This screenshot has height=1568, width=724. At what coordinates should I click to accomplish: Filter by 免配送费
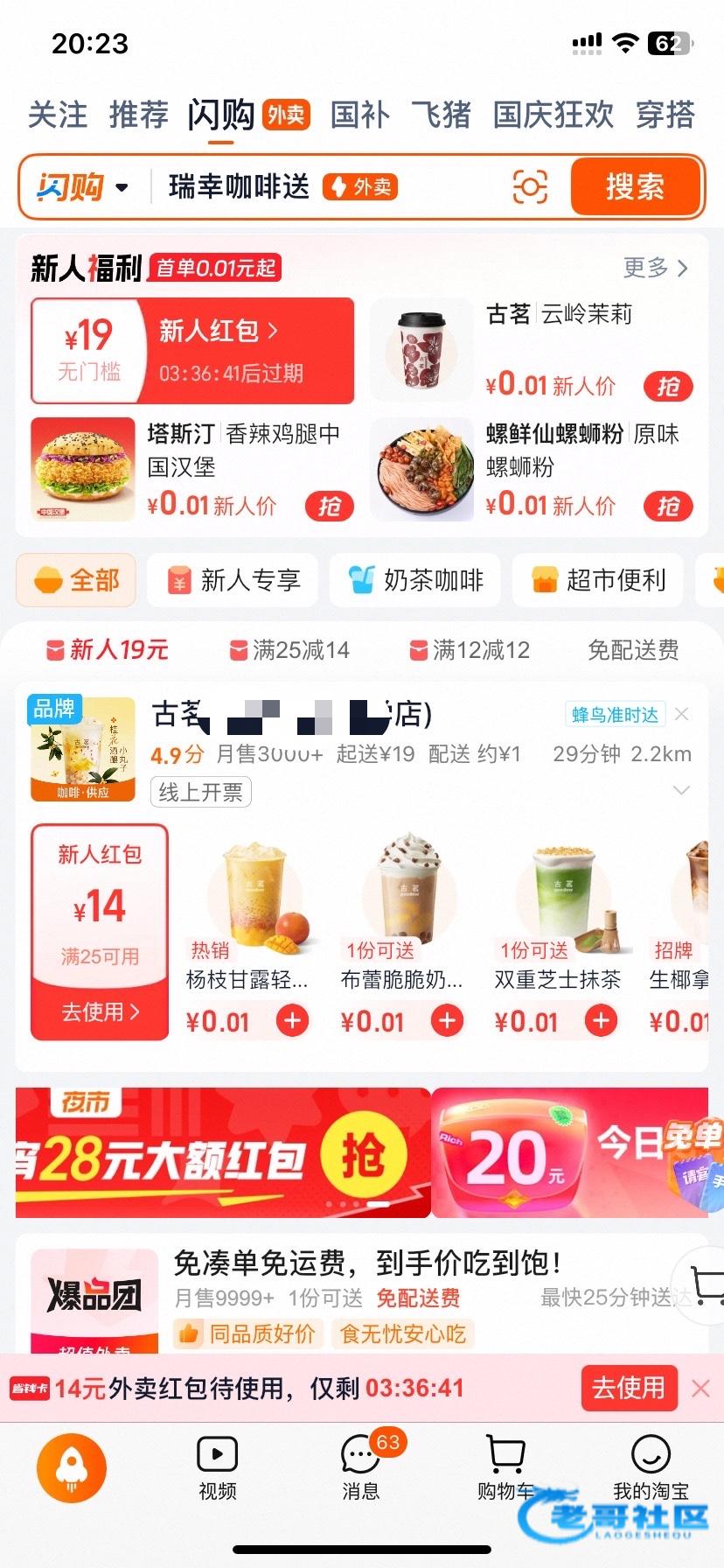click(633, 650)
